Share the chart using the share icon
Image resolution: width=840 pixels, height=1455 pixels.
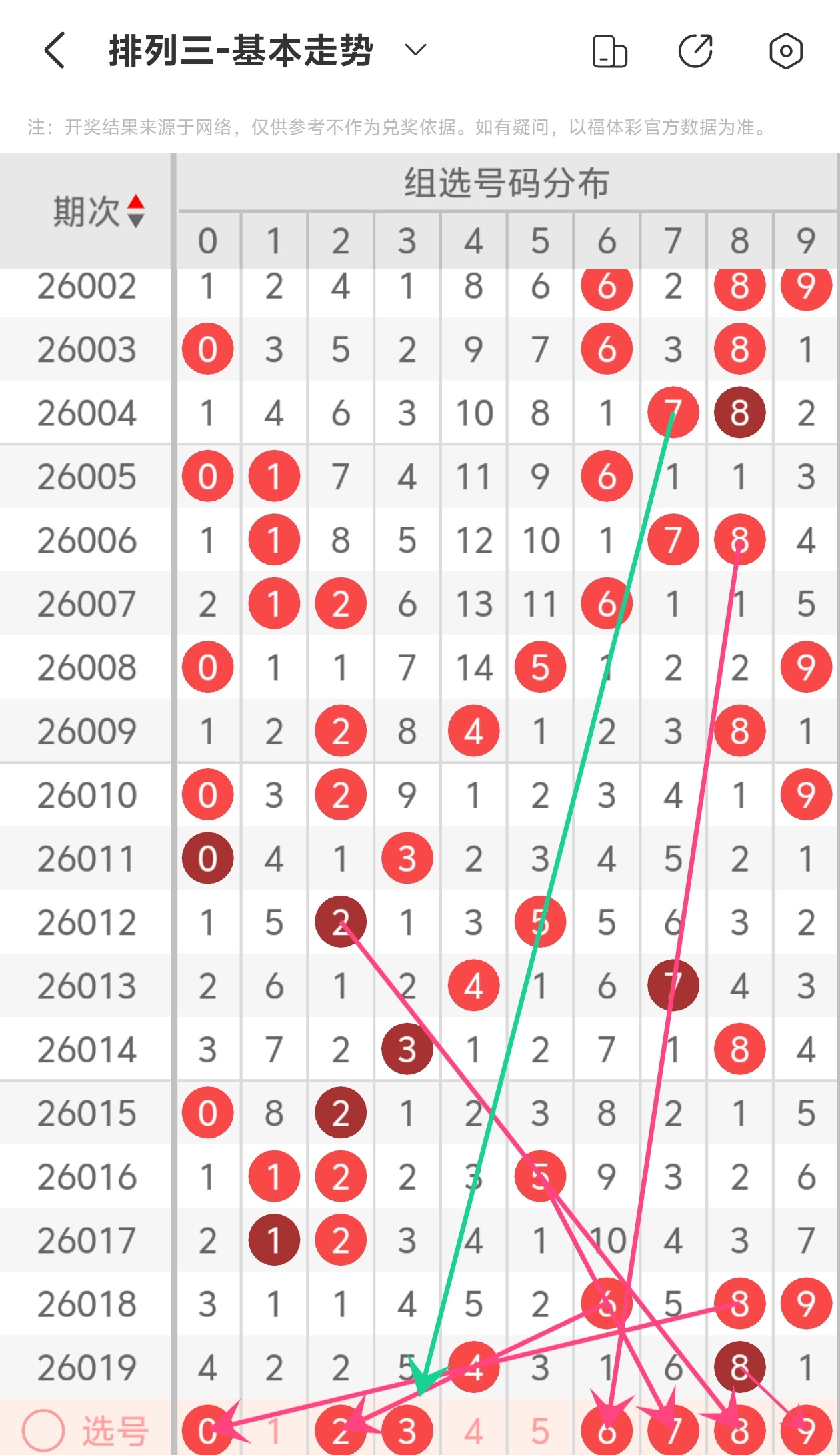696,51
